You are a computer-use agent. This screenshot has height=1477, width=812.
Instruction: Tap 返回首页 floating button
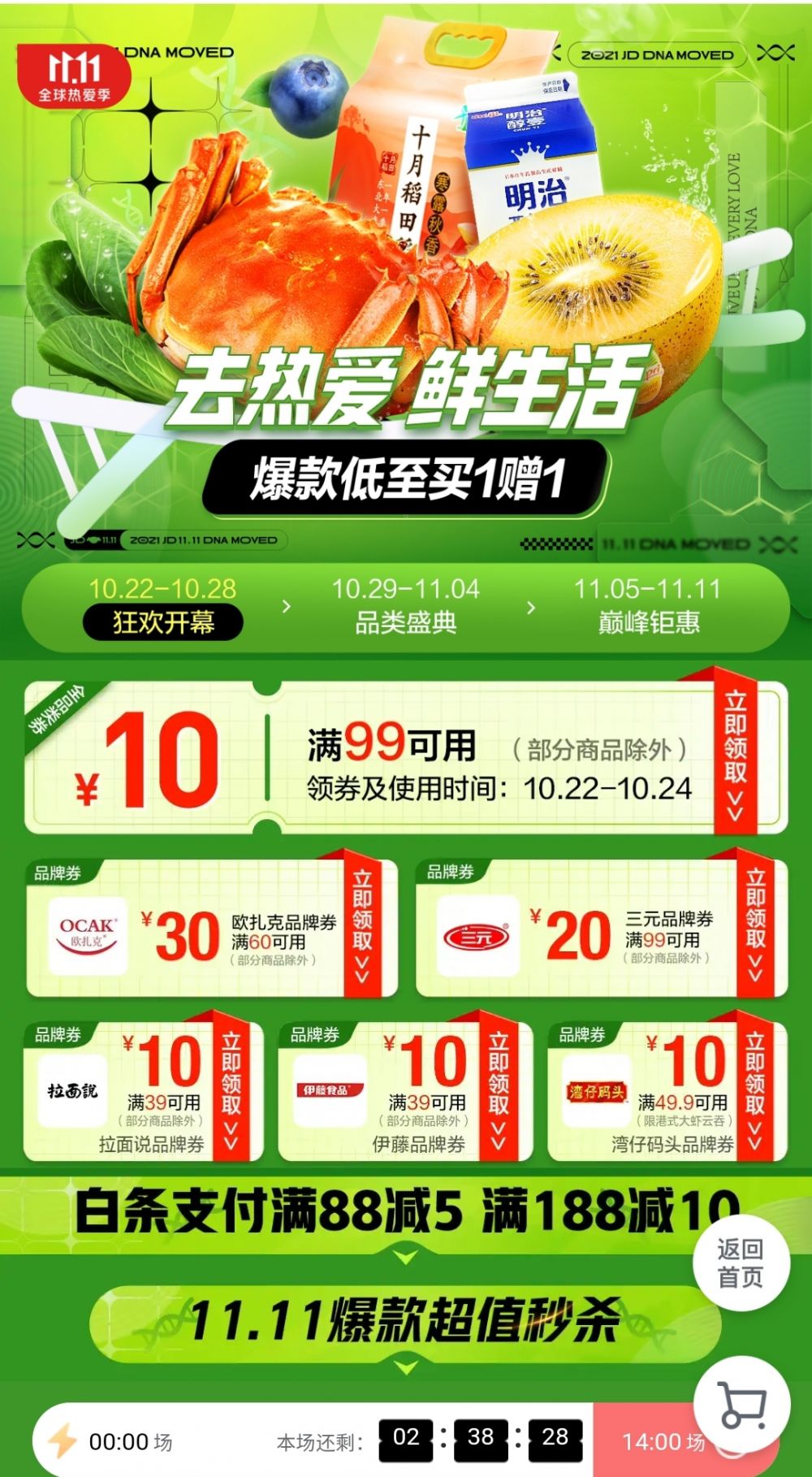(x=740, y=1263)
